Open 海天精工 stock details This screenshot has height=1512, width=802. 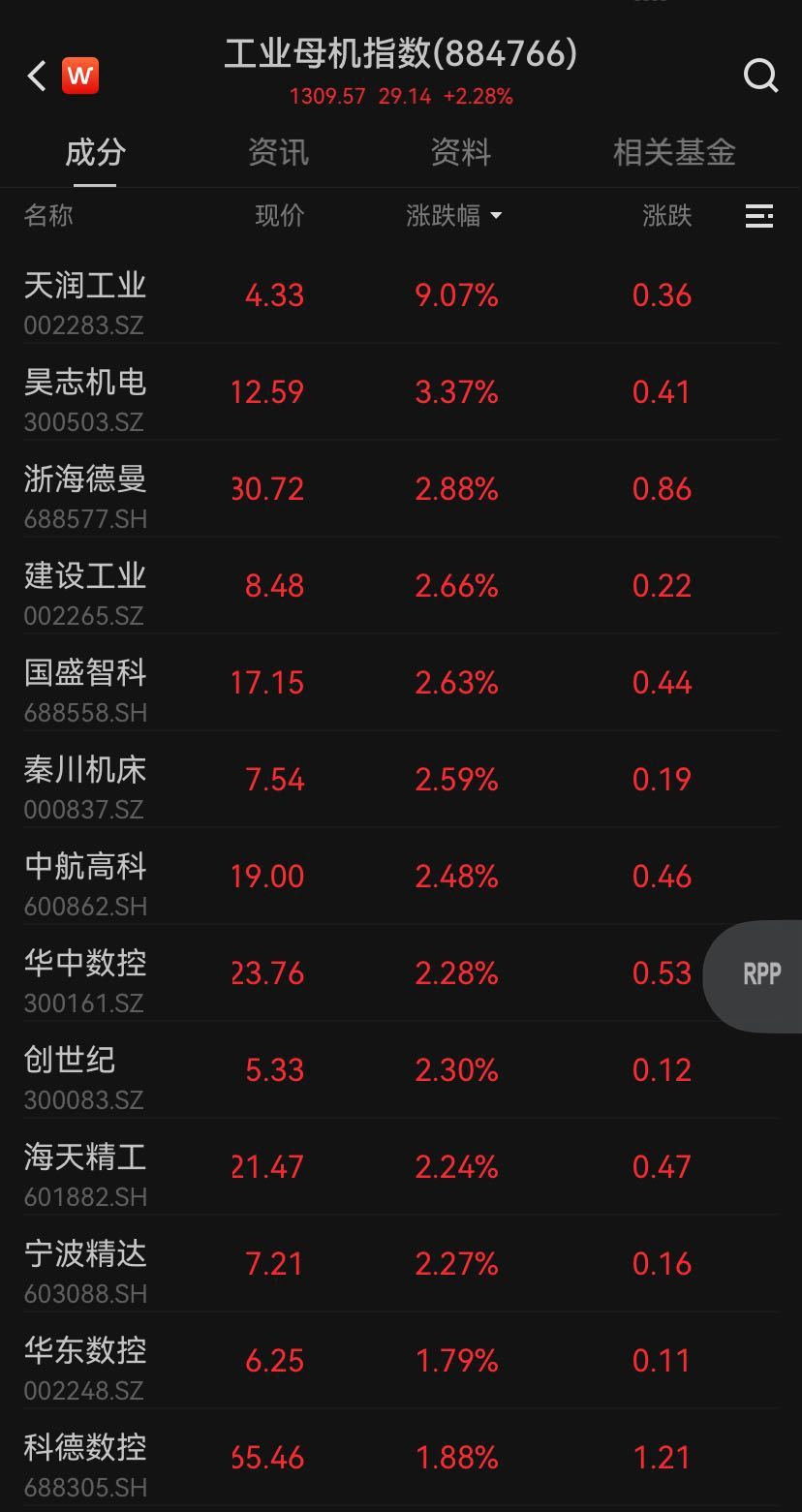tap(85, 1167)
